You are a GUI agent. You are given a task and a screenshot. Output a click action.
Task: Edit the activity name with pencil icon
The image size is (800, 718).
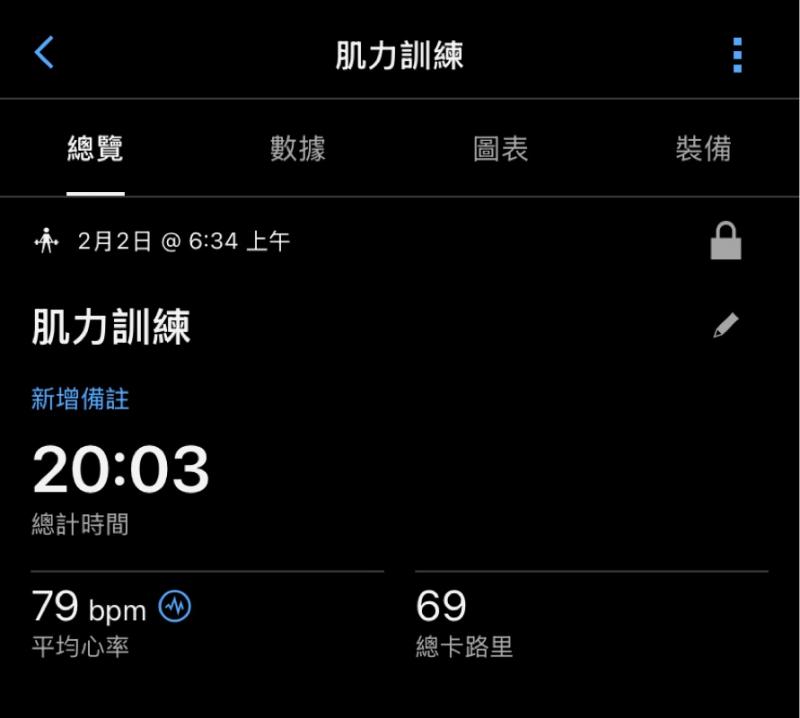(x=726, y=325)
